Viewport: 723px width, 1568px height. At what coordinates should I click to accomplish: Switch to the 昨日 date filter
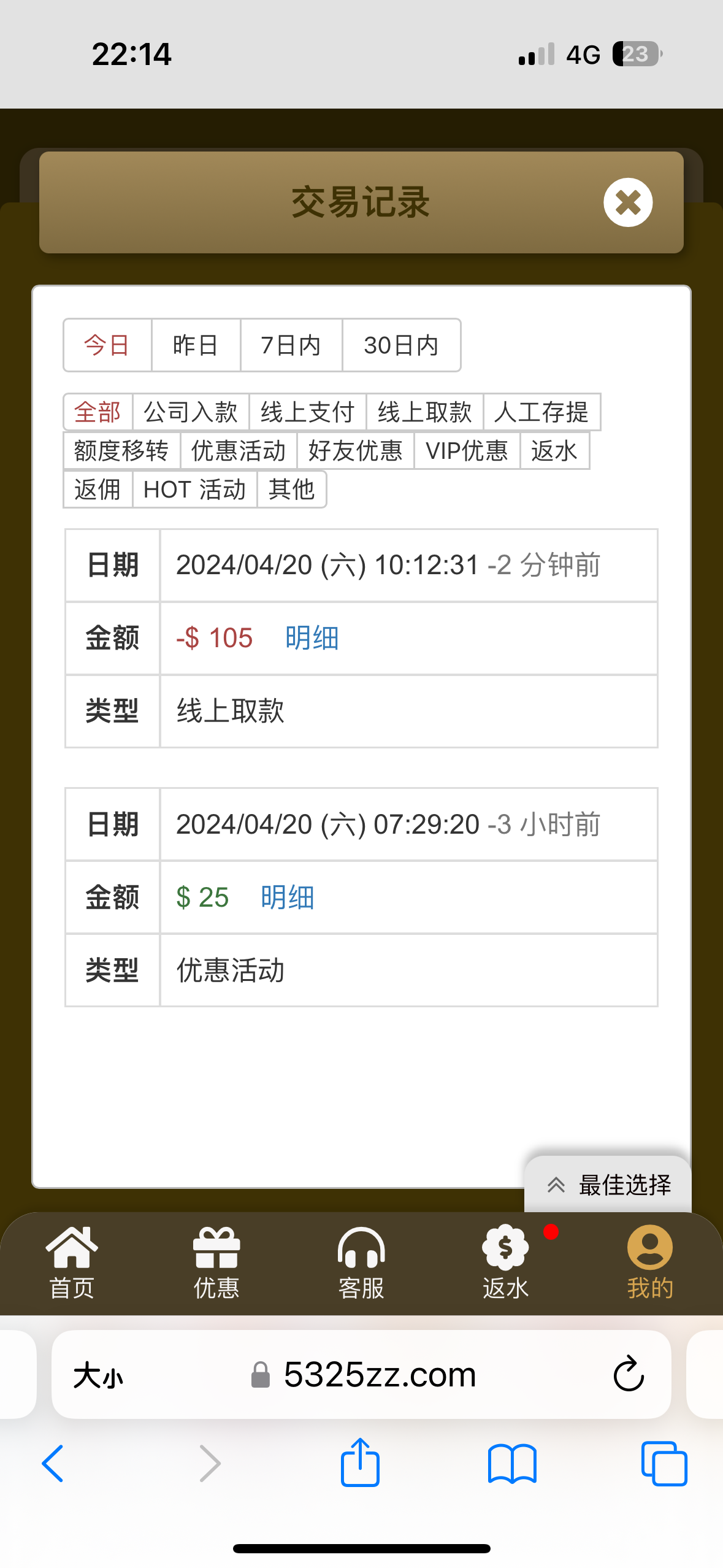click(x=195, y=345)
